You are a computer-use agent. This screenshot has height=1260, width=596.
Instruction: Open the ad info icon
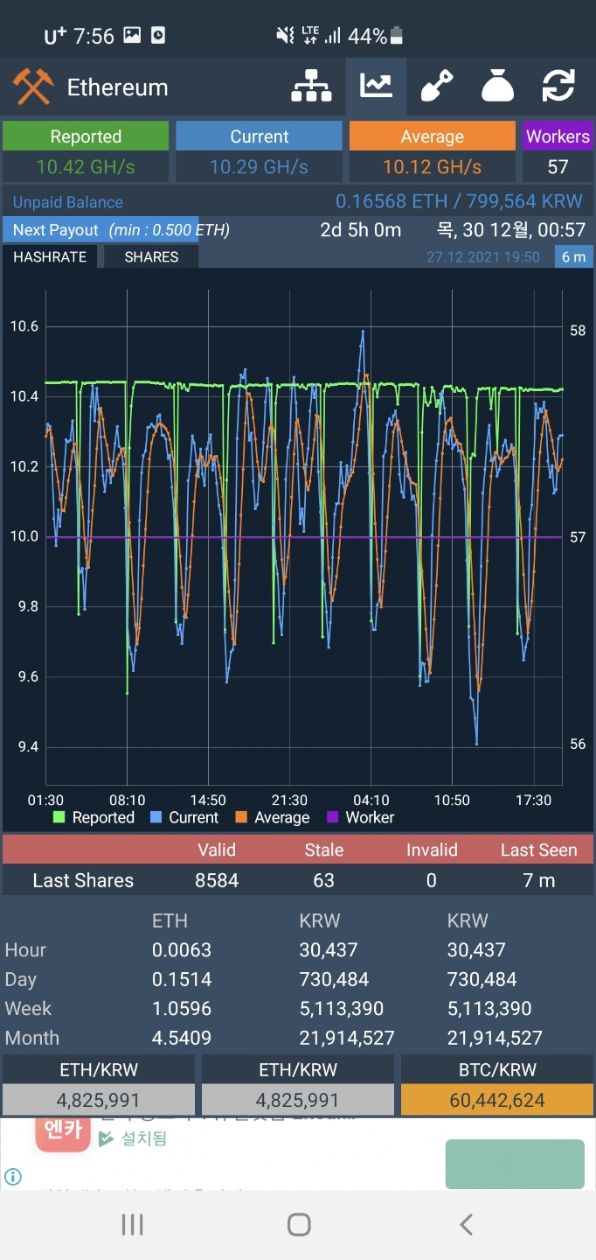click(x=13, y=1177)
